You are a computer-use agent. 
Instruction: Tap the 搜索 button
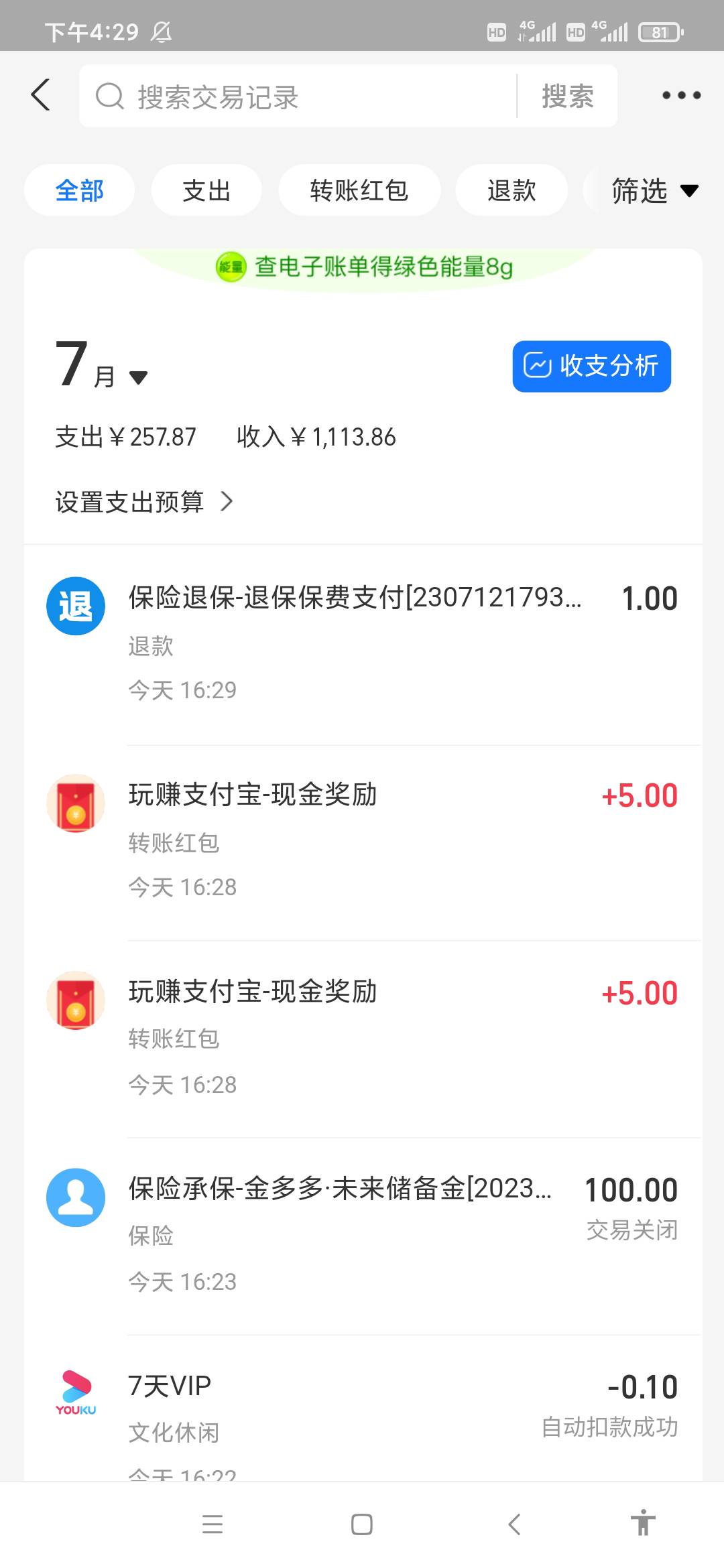(567, 96)
